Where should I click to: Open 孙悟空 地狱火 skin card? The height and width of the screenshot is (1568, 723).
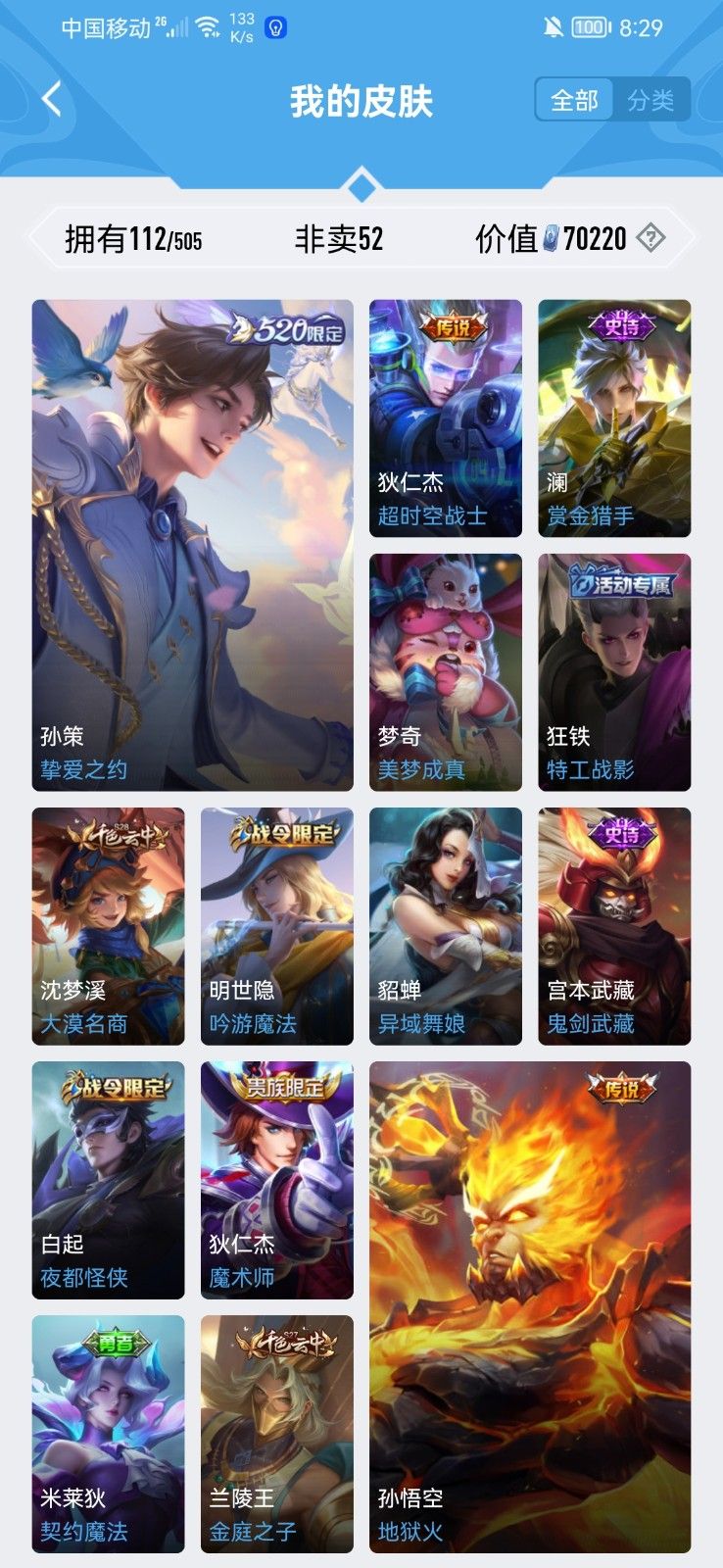pyautogui.click(x=530, y=1306)
